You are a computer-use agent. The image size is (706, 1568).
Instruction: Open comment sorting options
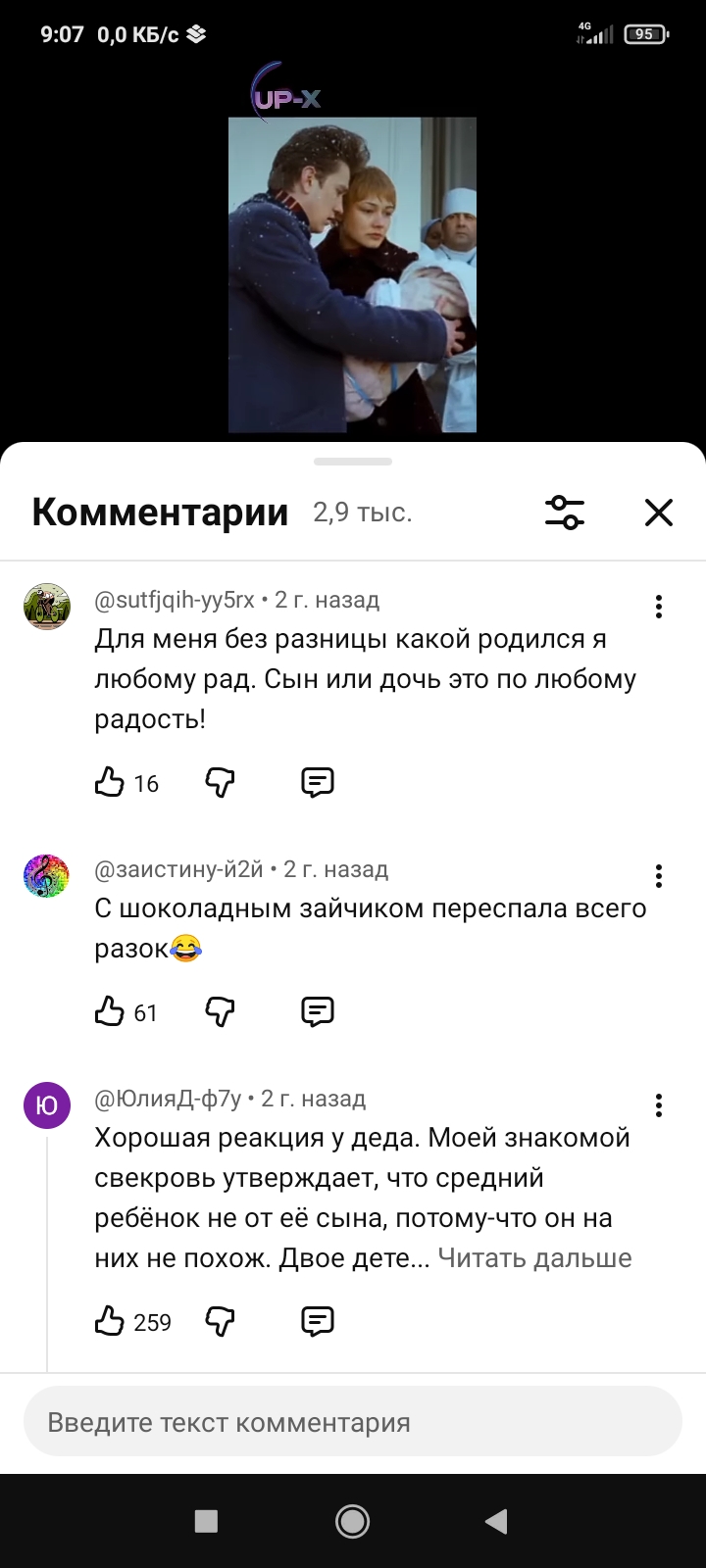[x=565, y=513]
